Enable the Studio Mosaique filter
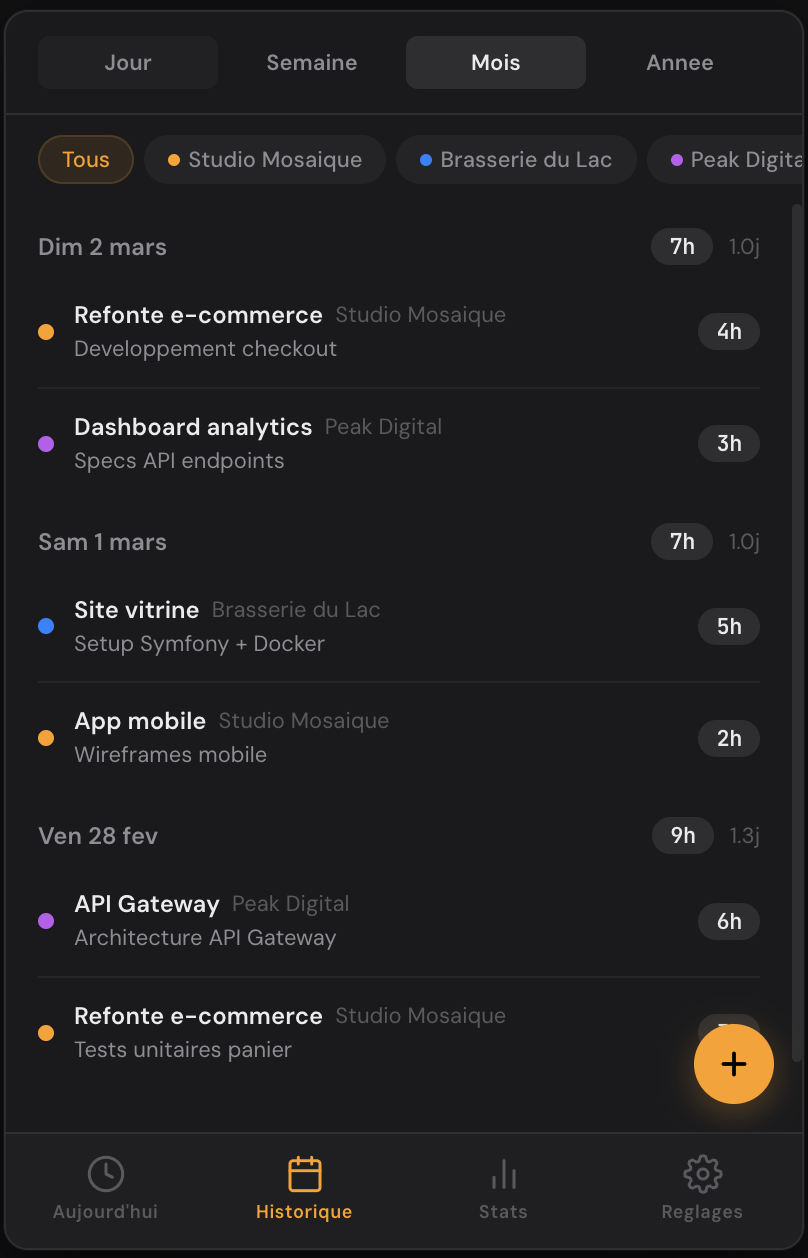 tap(264, 159)
